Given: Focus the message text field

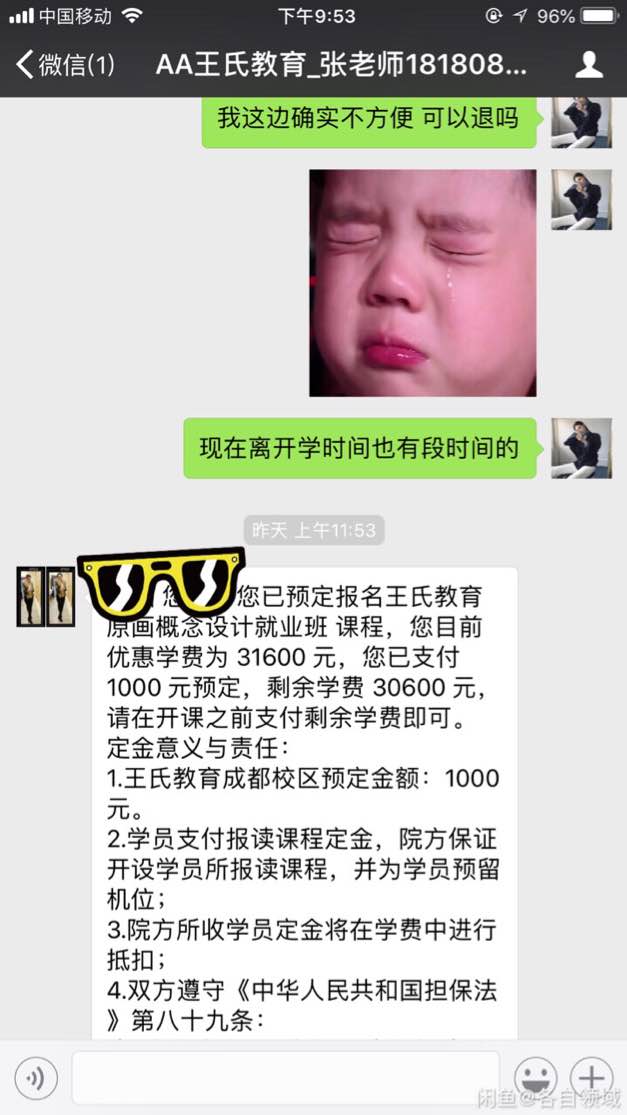Looking at the screenshot, I should (285, 1078).
